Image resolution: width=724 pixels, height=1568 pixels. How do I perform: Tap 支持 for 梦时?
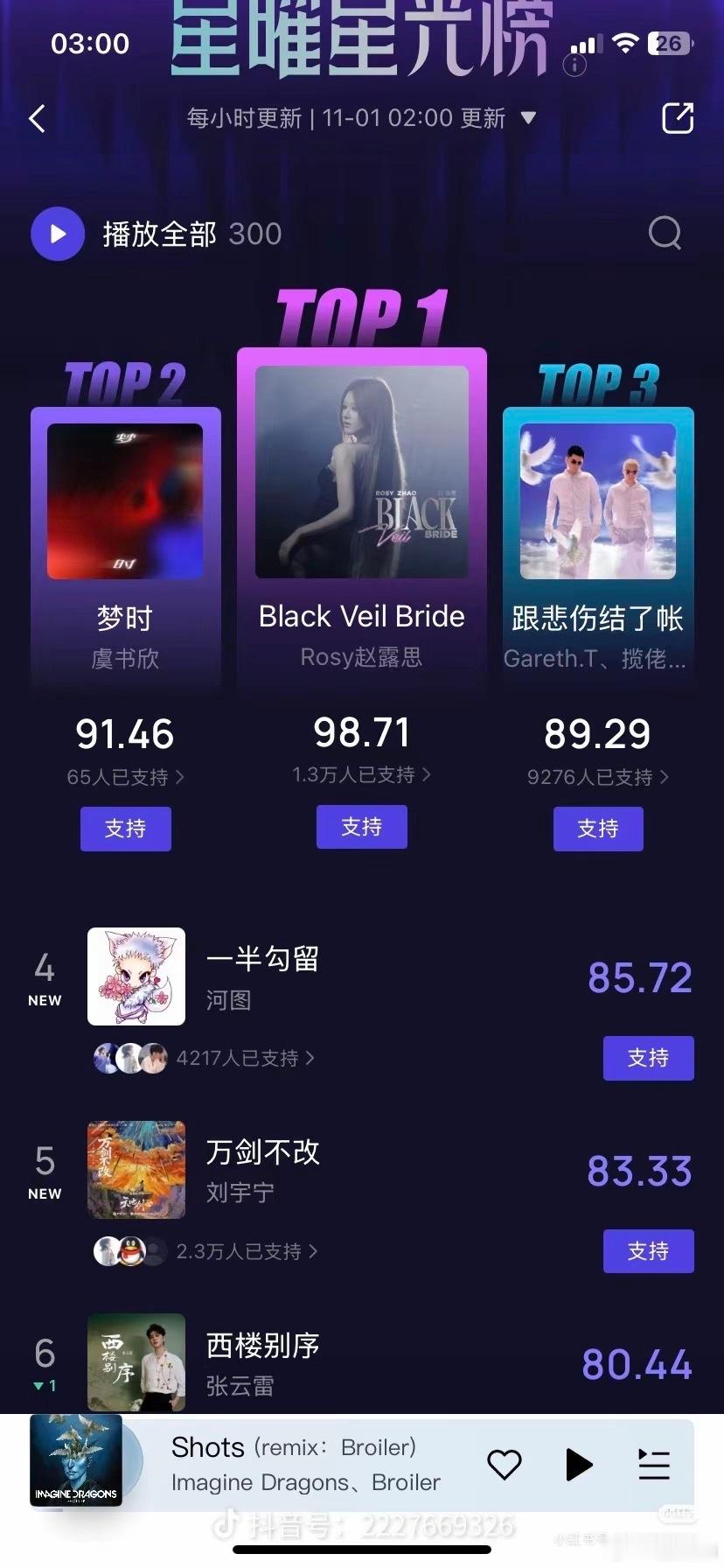(x=125, y=829)
